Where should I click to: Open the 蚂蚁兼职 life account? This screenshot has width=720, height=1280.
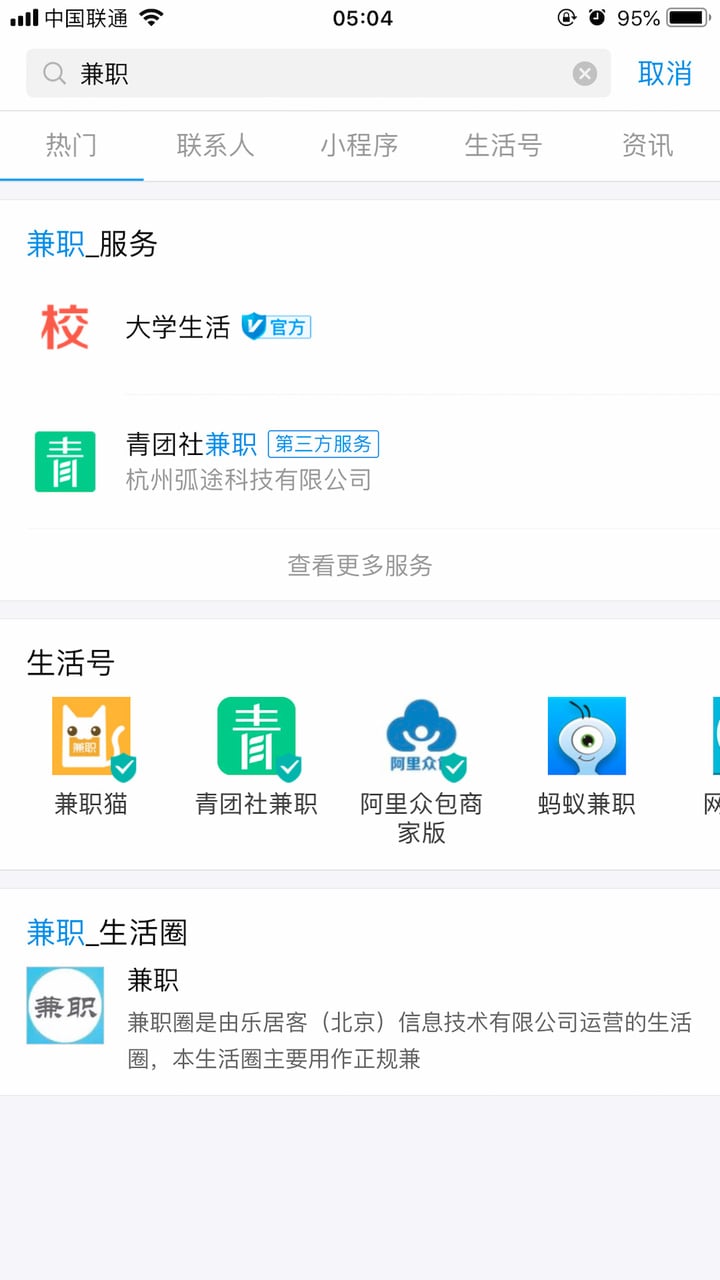(587, 756)
